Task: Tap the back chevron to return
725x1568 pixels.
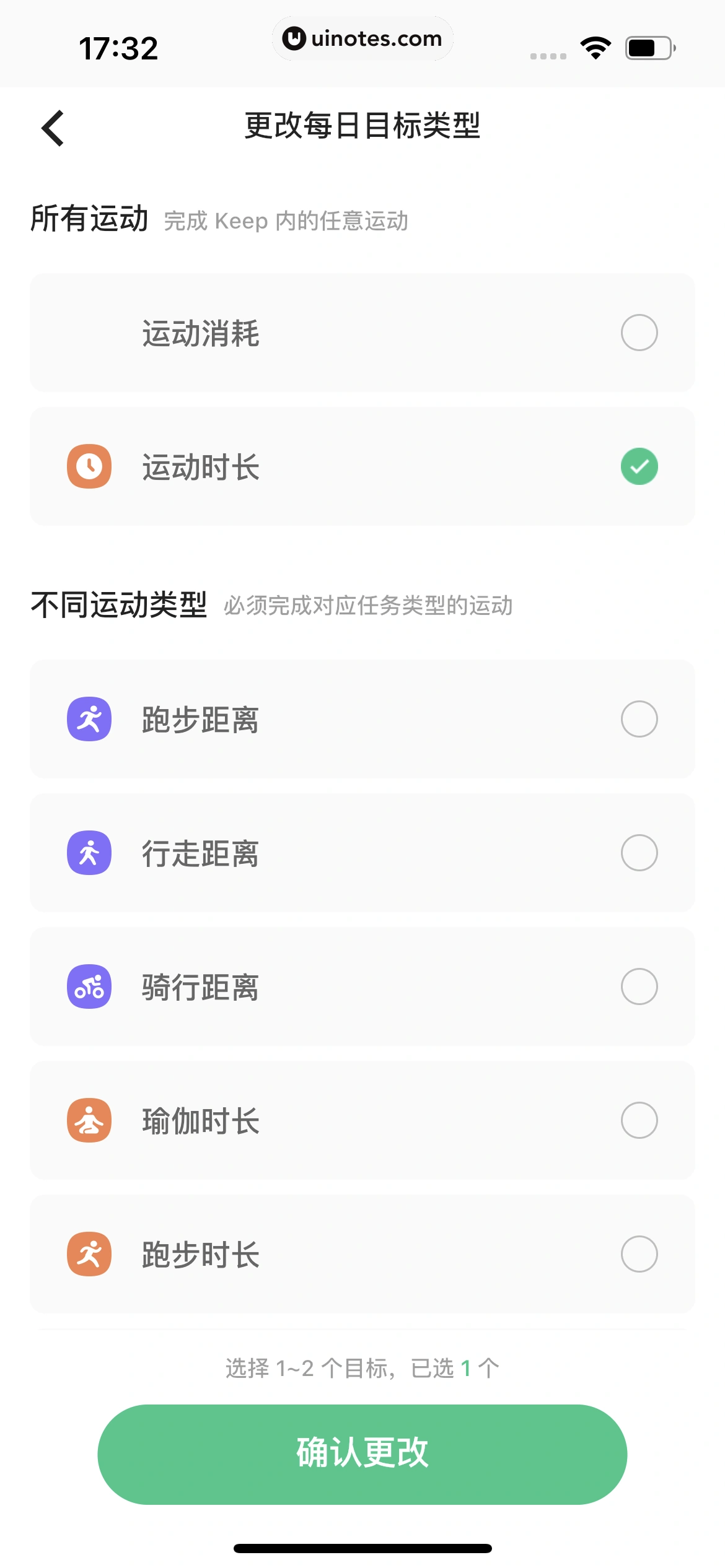Action: point(52,128)
